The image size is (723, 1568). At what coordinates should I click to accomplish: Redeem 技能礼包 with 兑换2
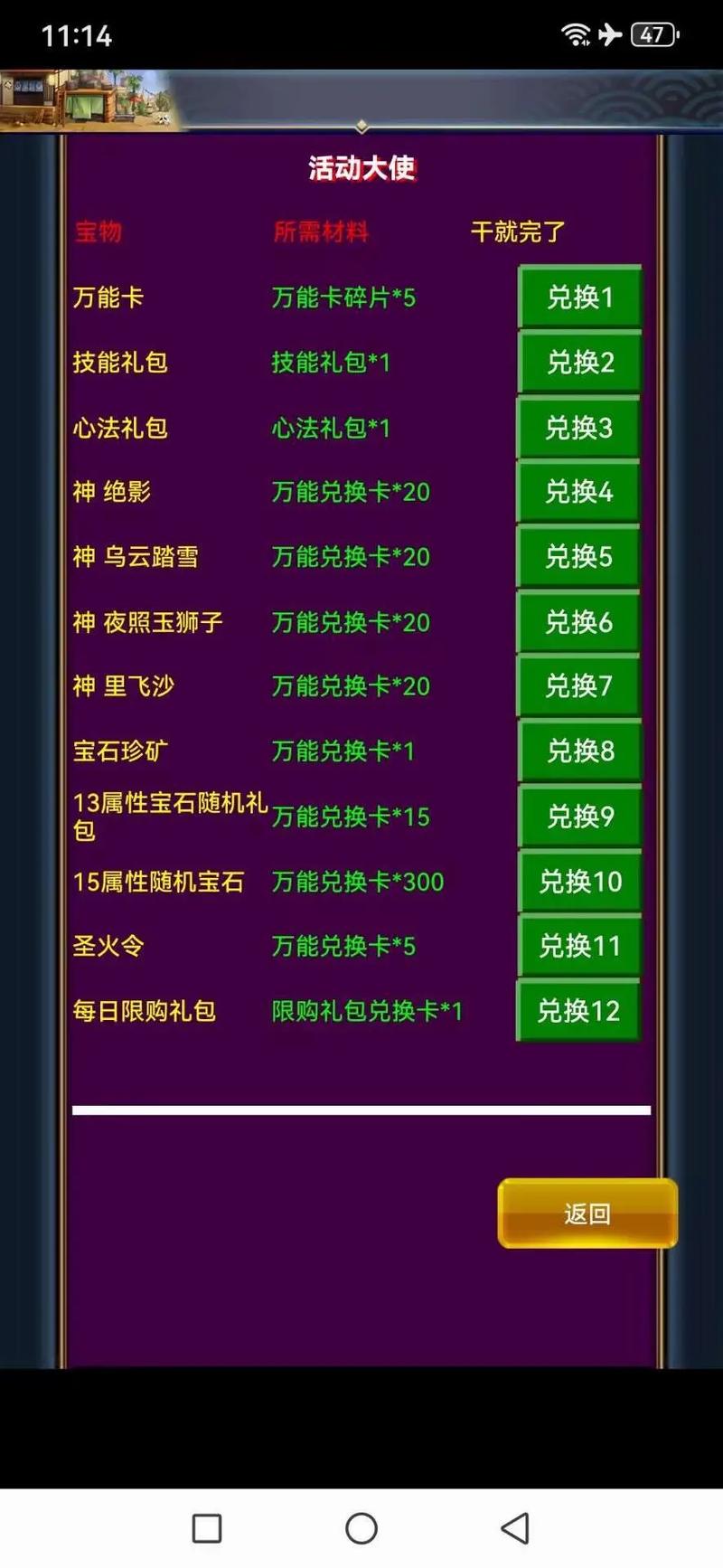(579, 362)
